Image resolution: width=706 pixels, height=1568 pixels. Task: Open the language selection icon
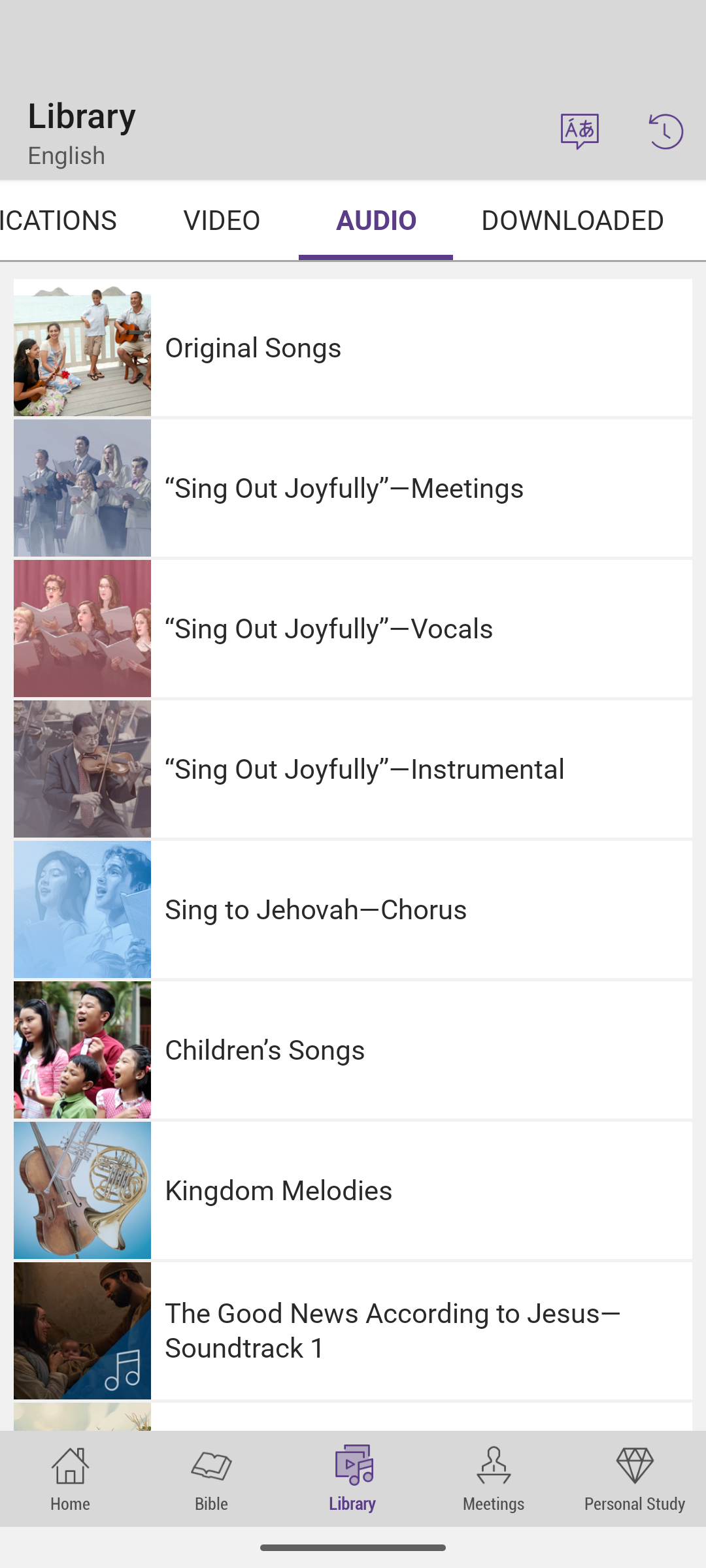pos(579,131)
